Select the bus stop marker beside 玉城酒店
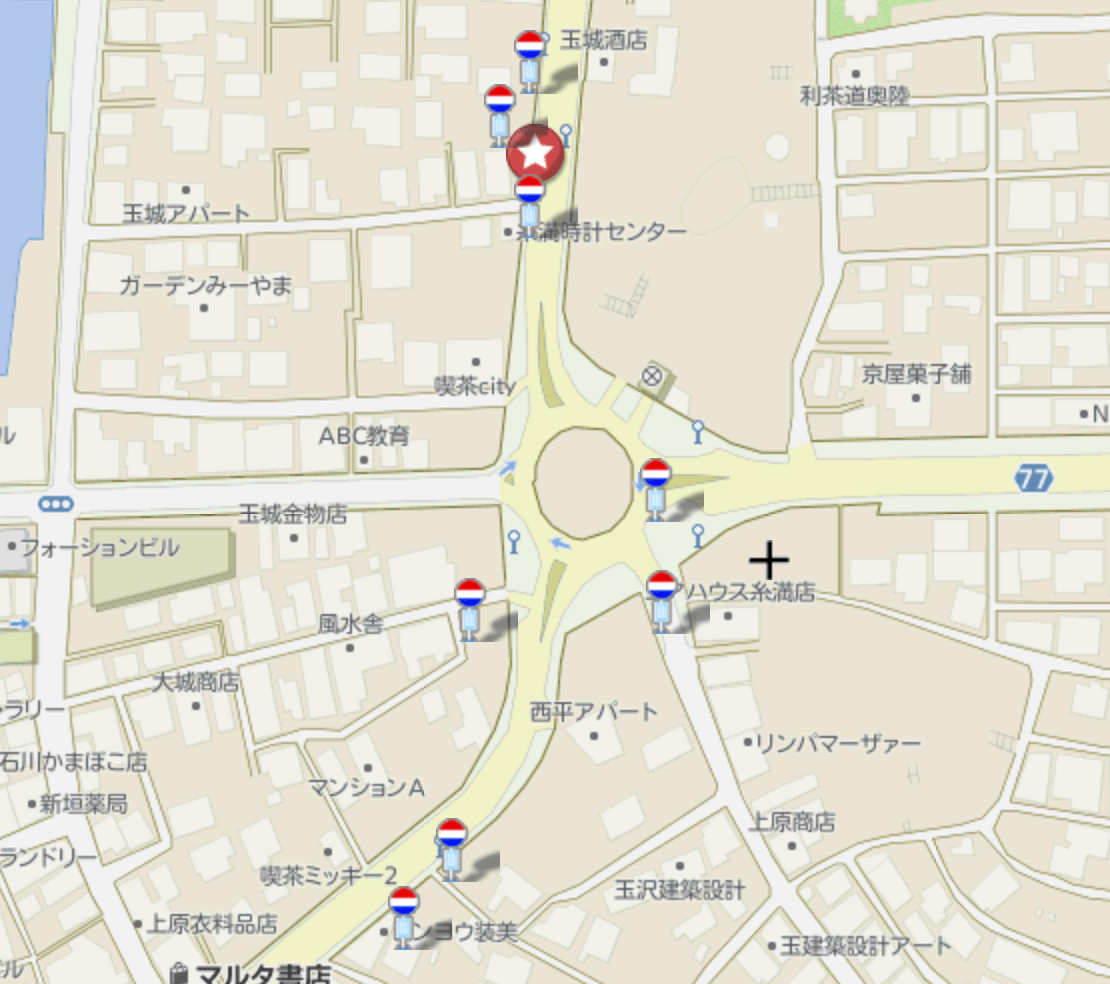The height and width of the screenshot is (984, 1110). point(529,60)
